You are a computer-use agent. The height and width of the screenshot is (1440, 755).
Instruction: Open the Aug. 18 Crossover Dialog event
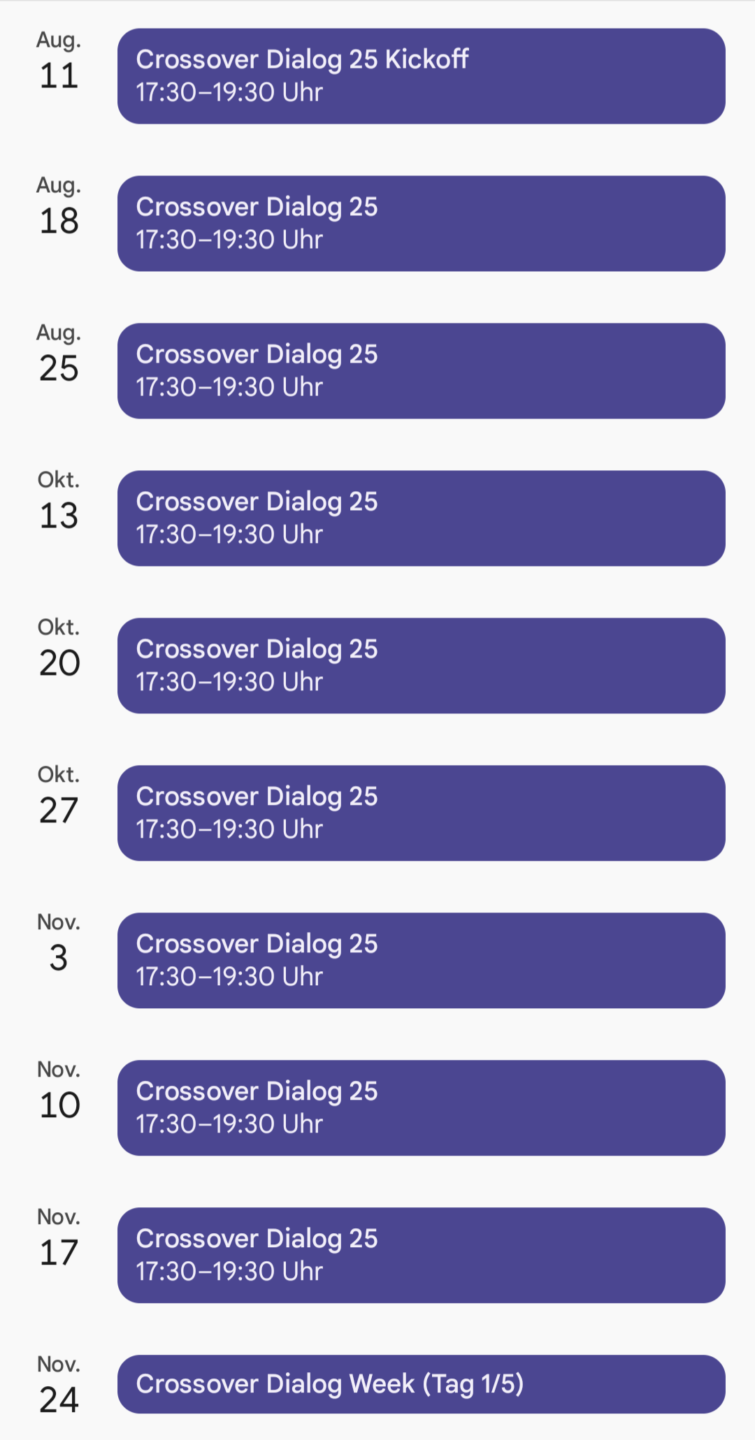421,223
